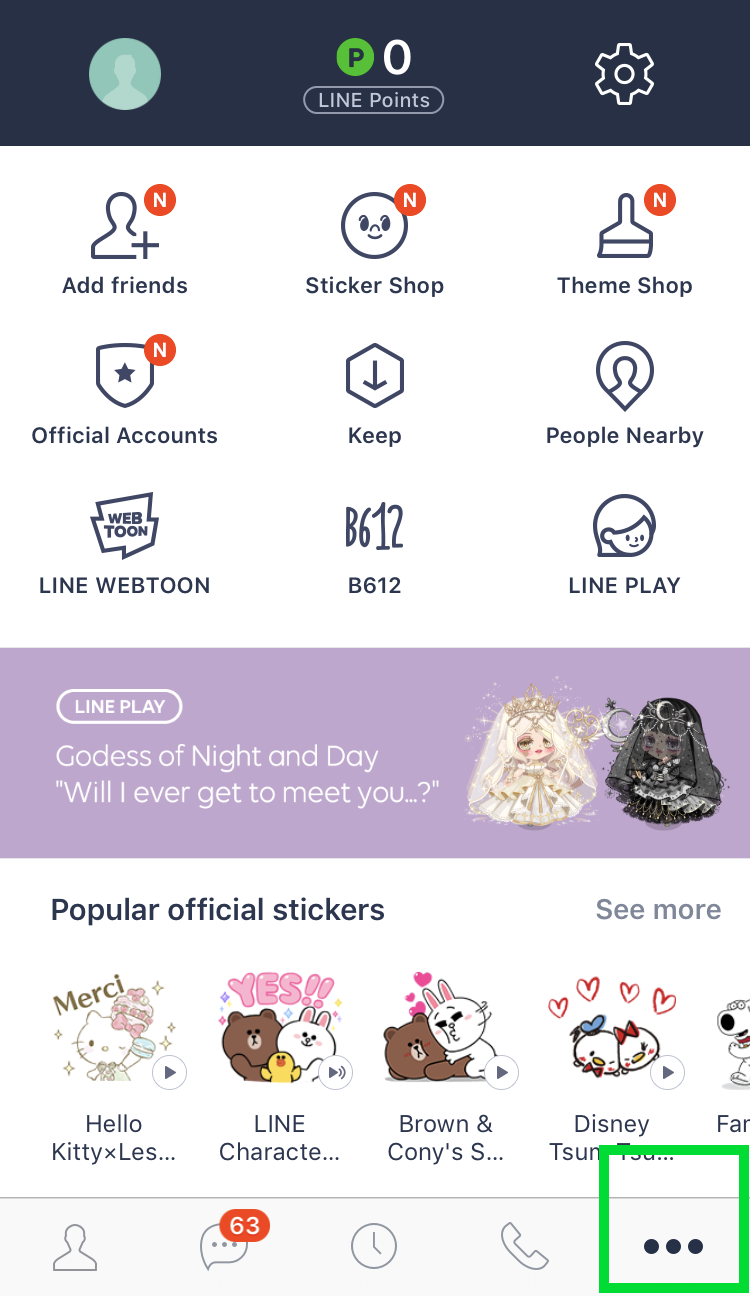Open the profile avatar
750x1296 pixels.
[x=125, y=73]
